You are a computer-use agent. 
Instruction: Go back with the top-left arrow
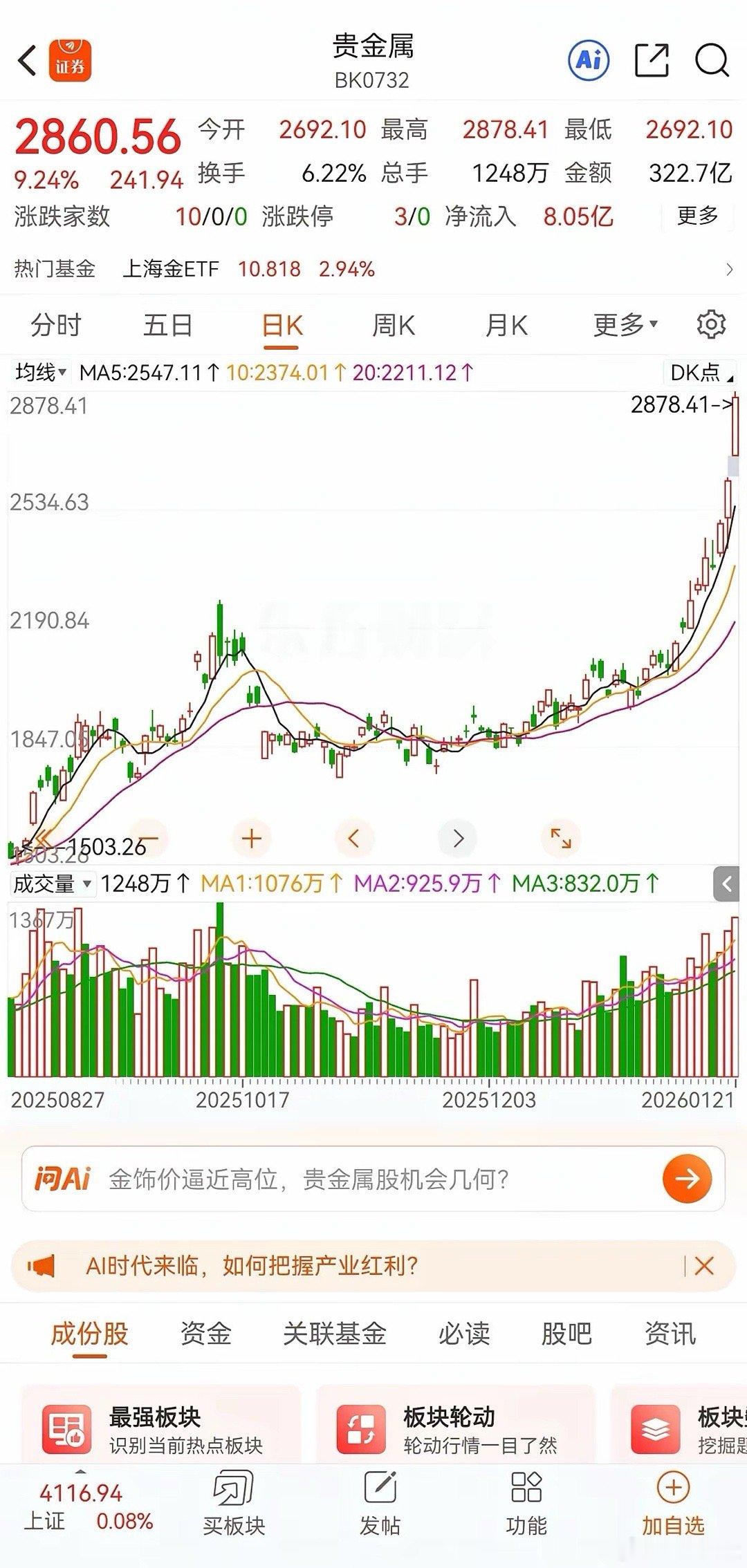click(x=27, y=61)
